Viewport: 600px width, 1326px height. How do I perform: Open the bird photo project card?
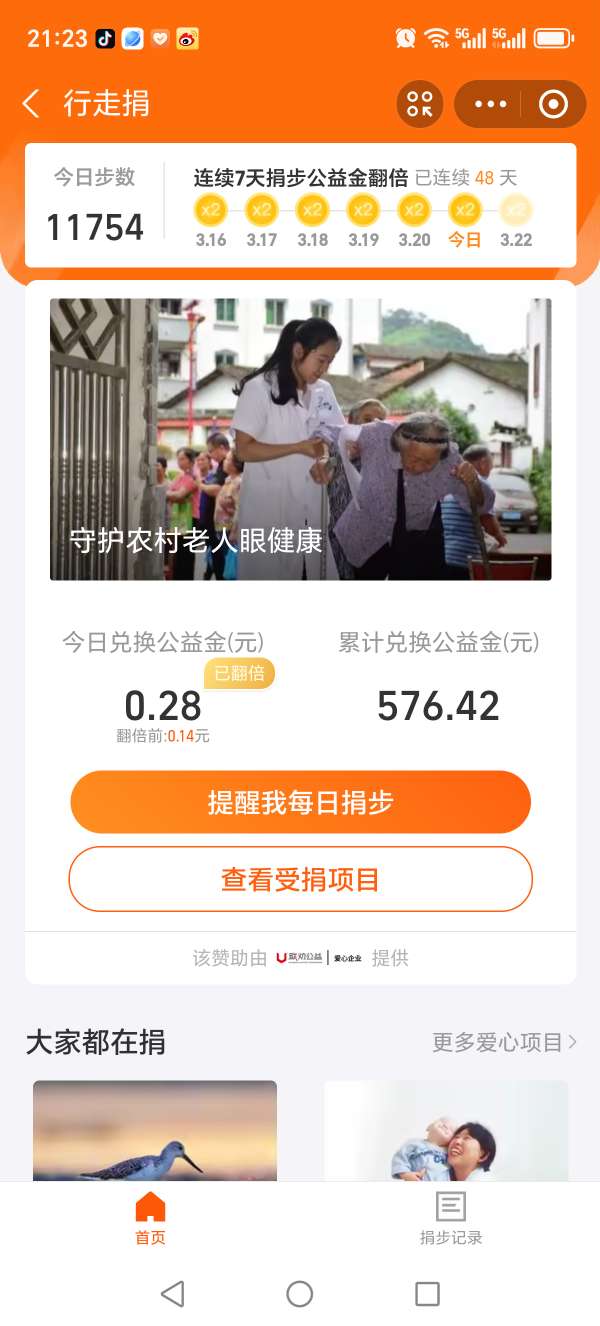(x=155, y=1130)
